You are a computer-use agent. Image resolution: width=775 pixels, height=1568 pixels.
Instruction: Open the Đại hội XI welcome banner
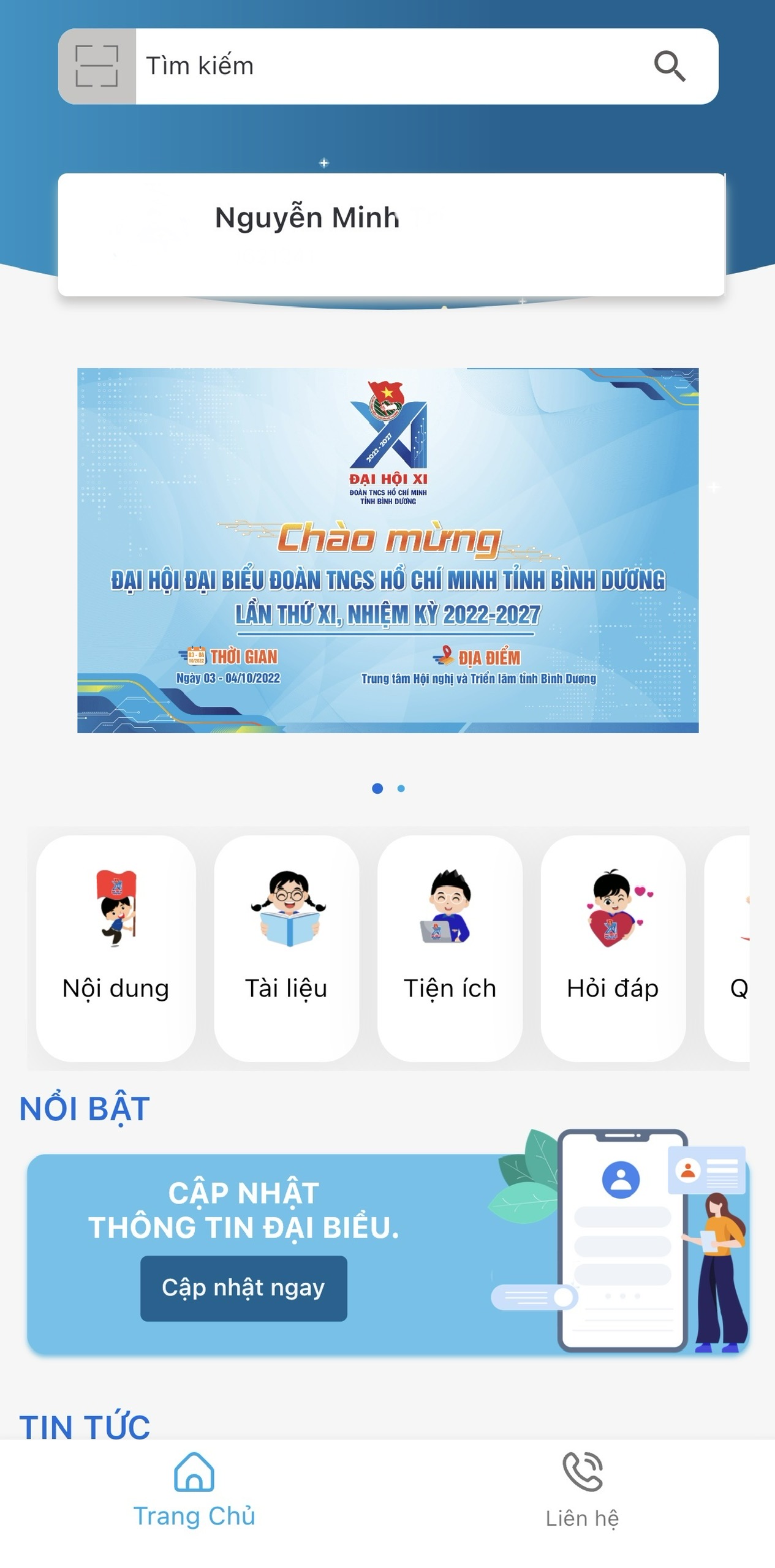pyautogui.click(x=388, y=550)
